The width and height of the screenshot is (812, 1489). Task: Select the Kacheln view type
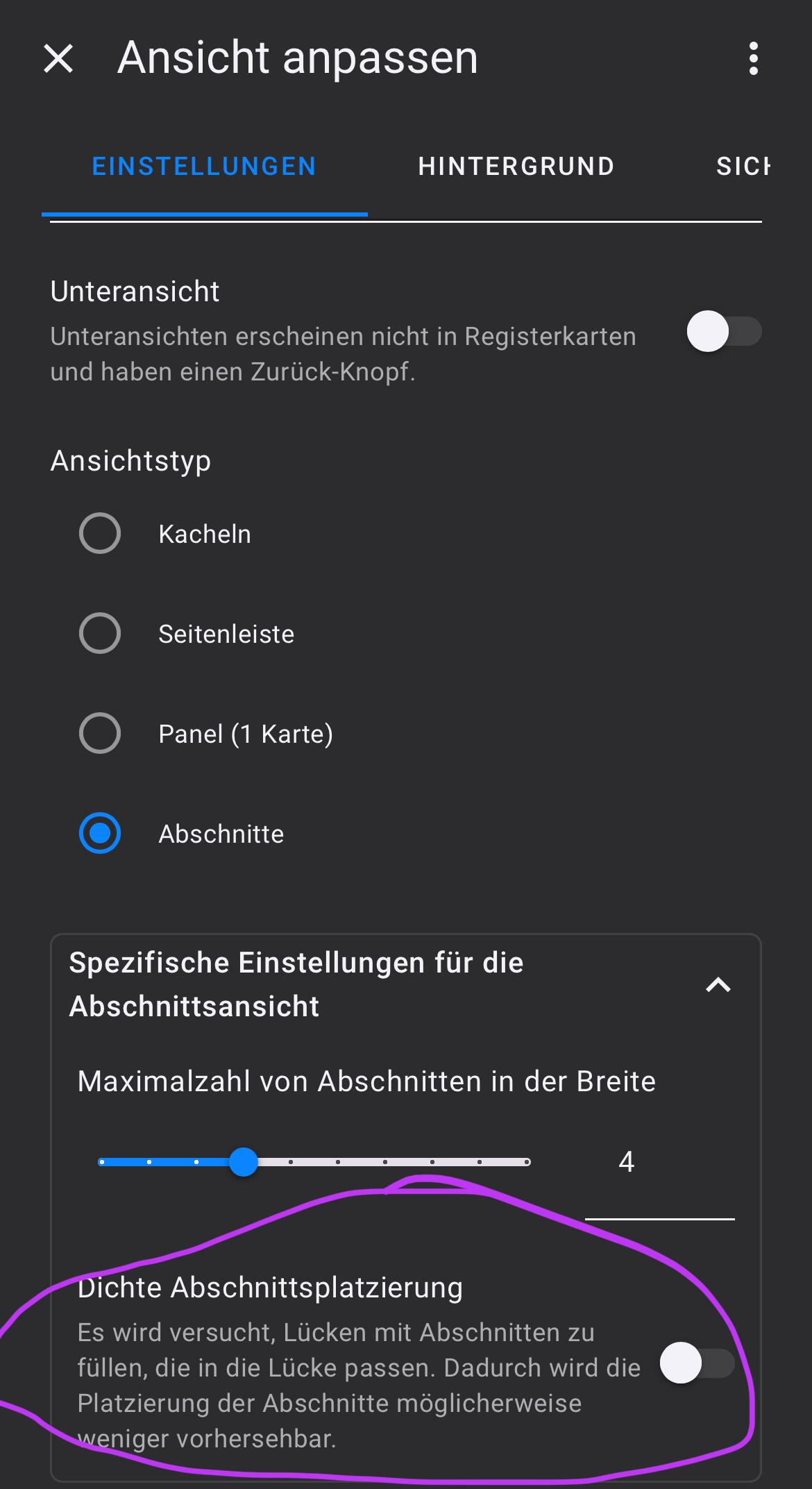(100, 534)
